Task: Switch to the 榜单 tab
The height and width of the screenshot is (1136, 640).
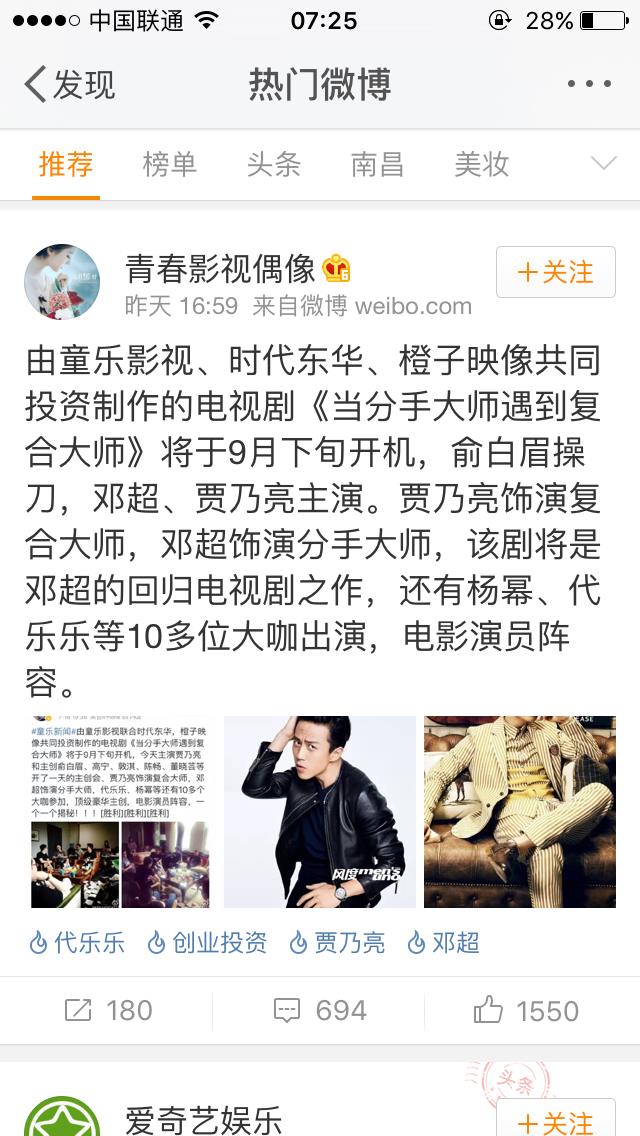Action: point(170,164)
